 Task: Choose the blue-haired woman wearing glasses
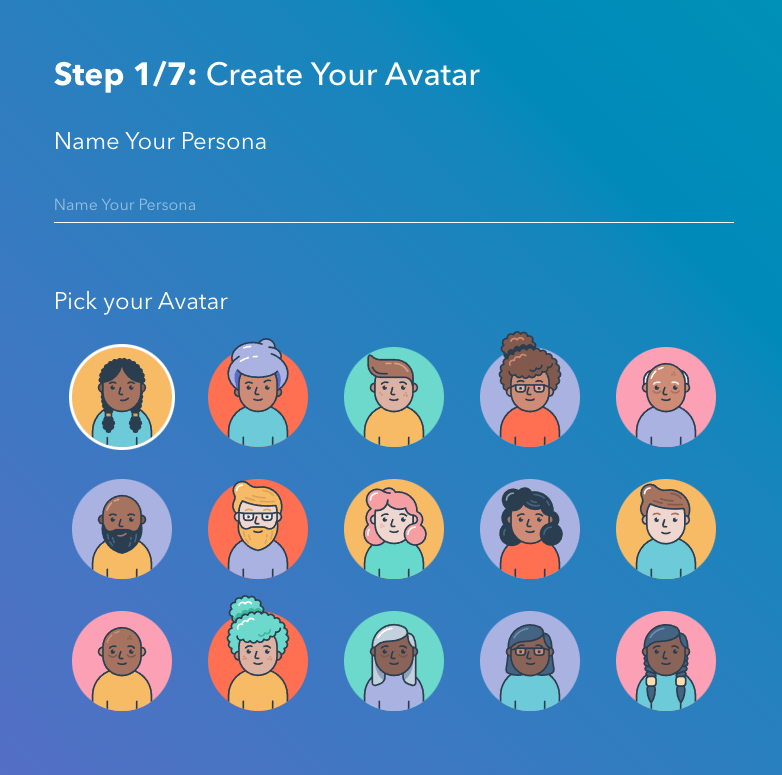[530, 661]
